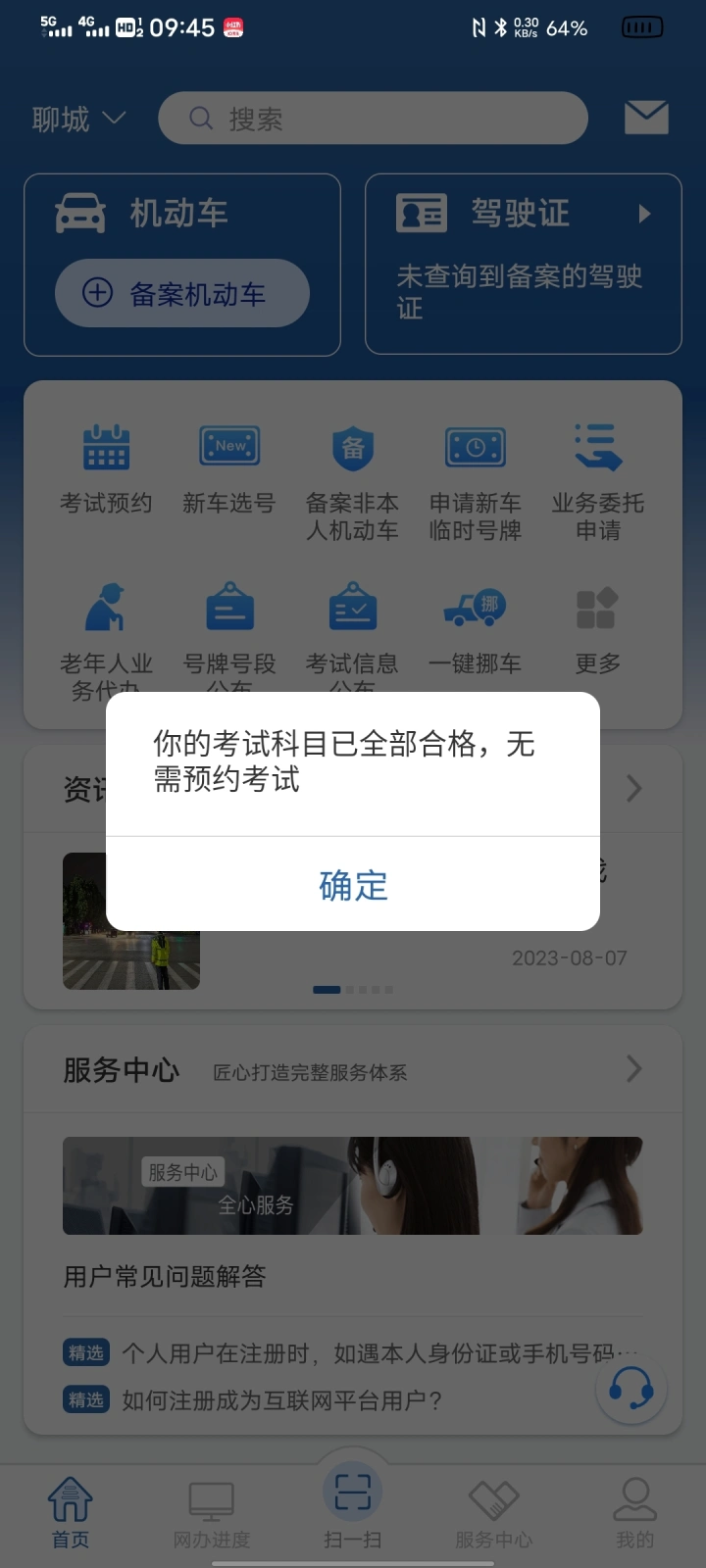Open the messages envelope icon
The height and width of the screenshot is (1568, 706).
(x=646, y=118)
